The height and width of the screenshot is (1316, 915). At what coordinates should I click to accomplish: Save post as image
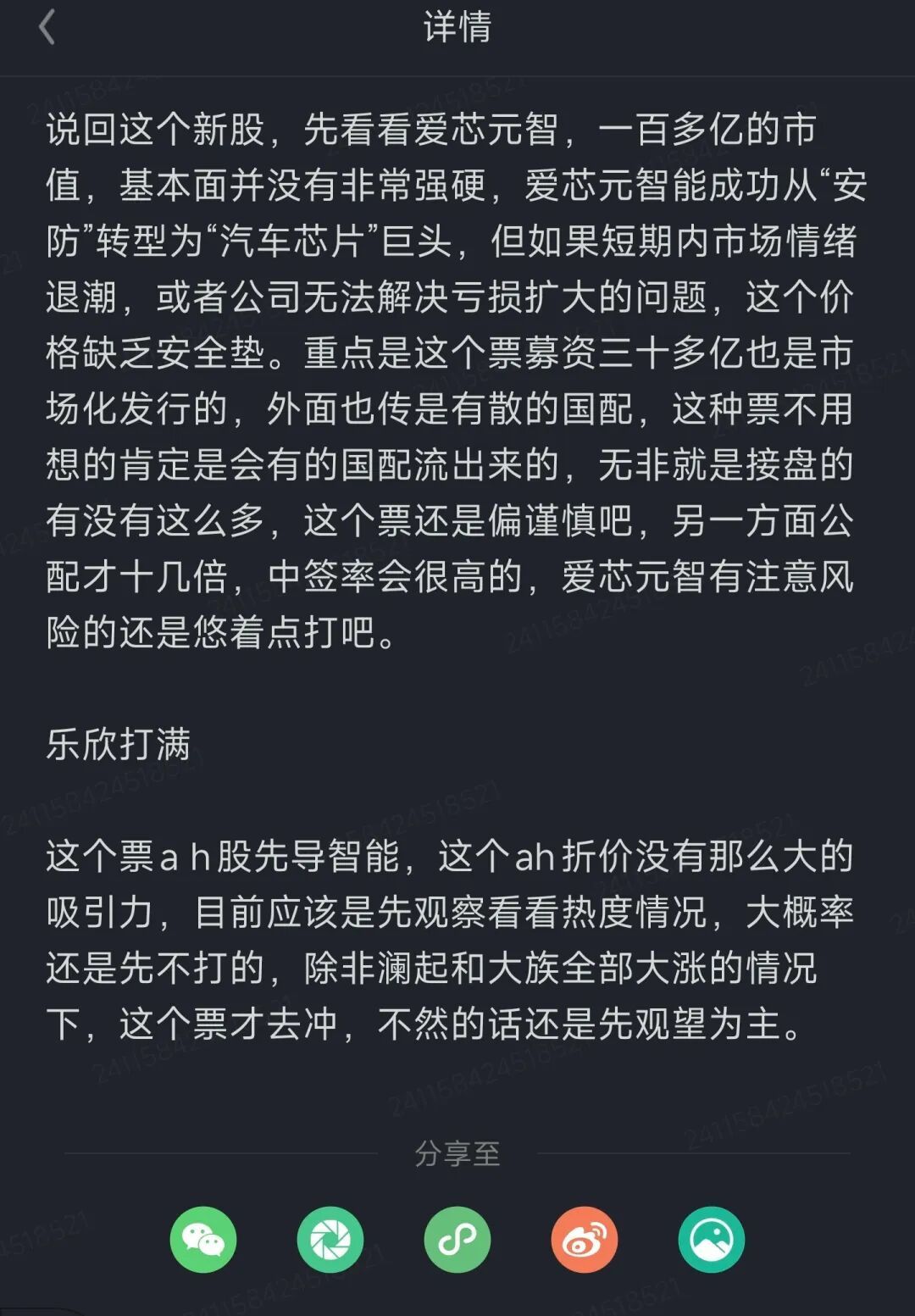(x=712, y=1240)
